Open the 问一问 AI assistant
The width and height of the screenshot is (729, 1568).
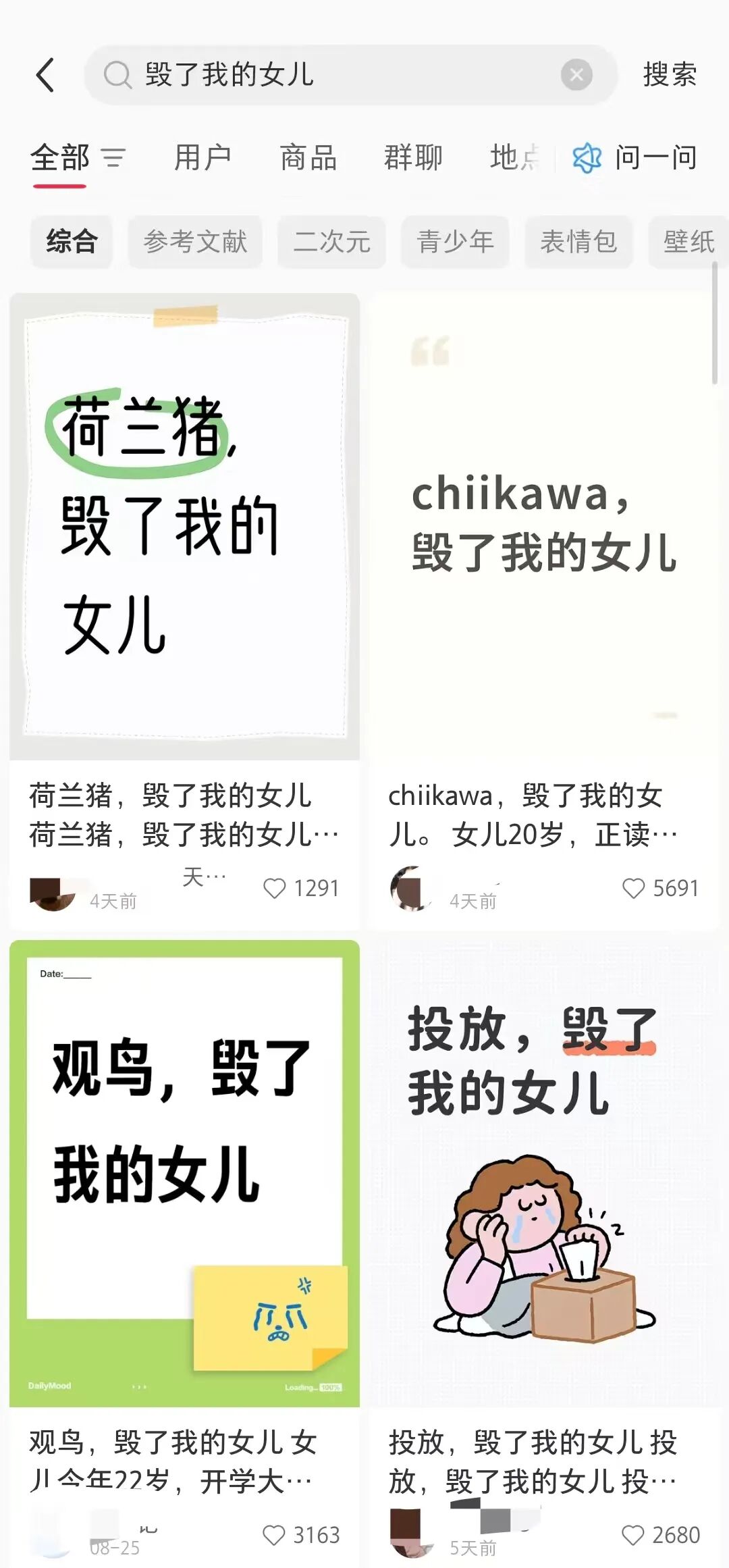635,158
